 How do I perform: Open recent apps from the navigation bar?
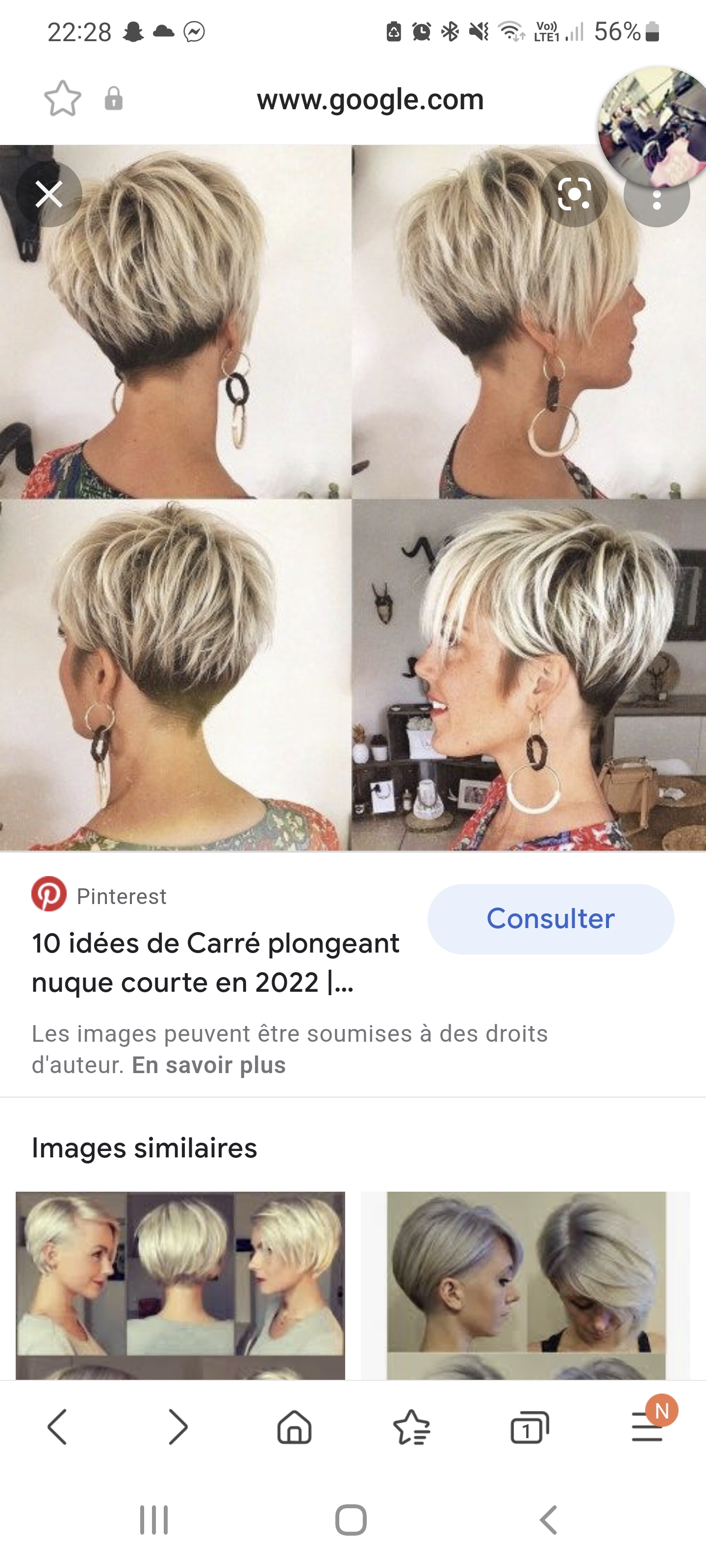click(x=154, y=1520)
